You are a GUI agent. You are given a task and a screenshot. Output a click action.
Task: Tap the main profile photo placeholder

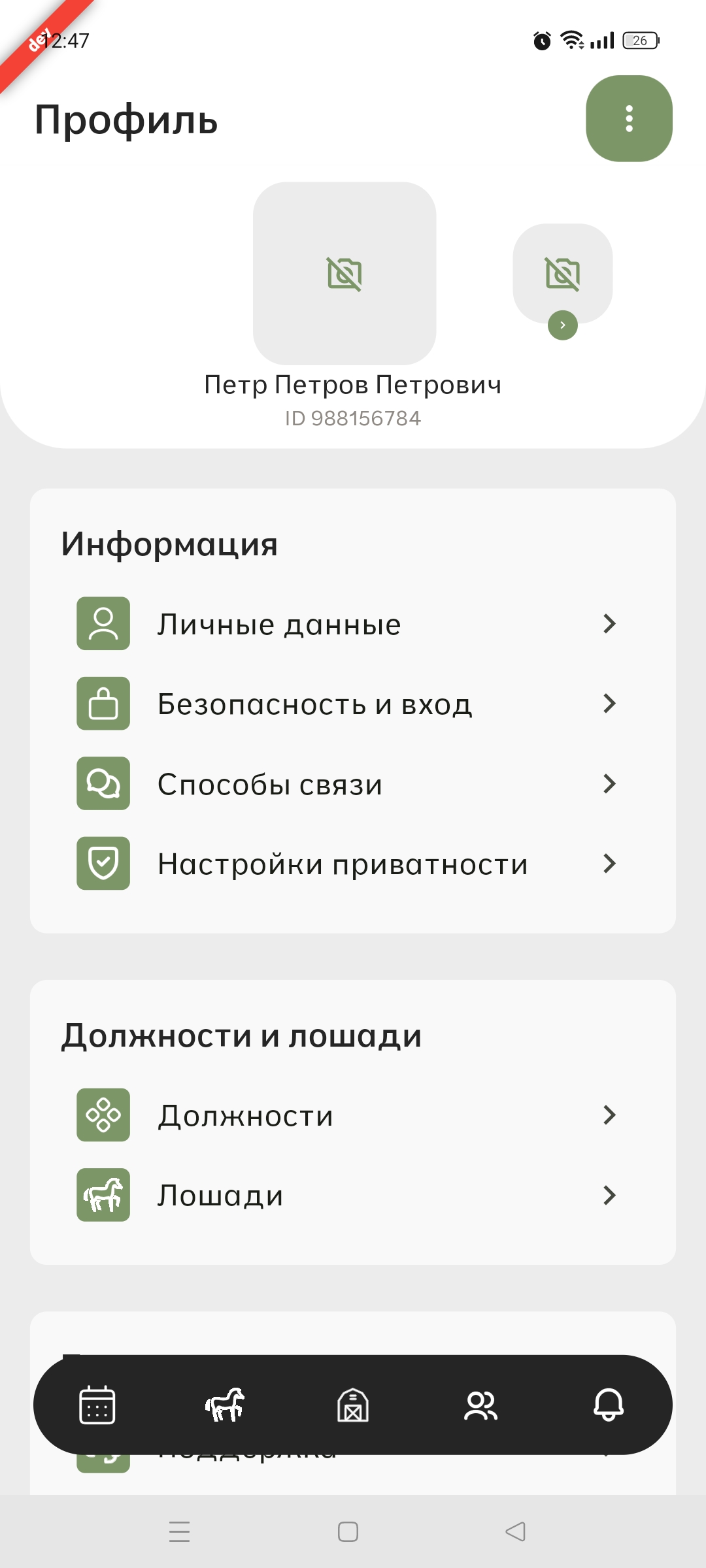point(345,273)
